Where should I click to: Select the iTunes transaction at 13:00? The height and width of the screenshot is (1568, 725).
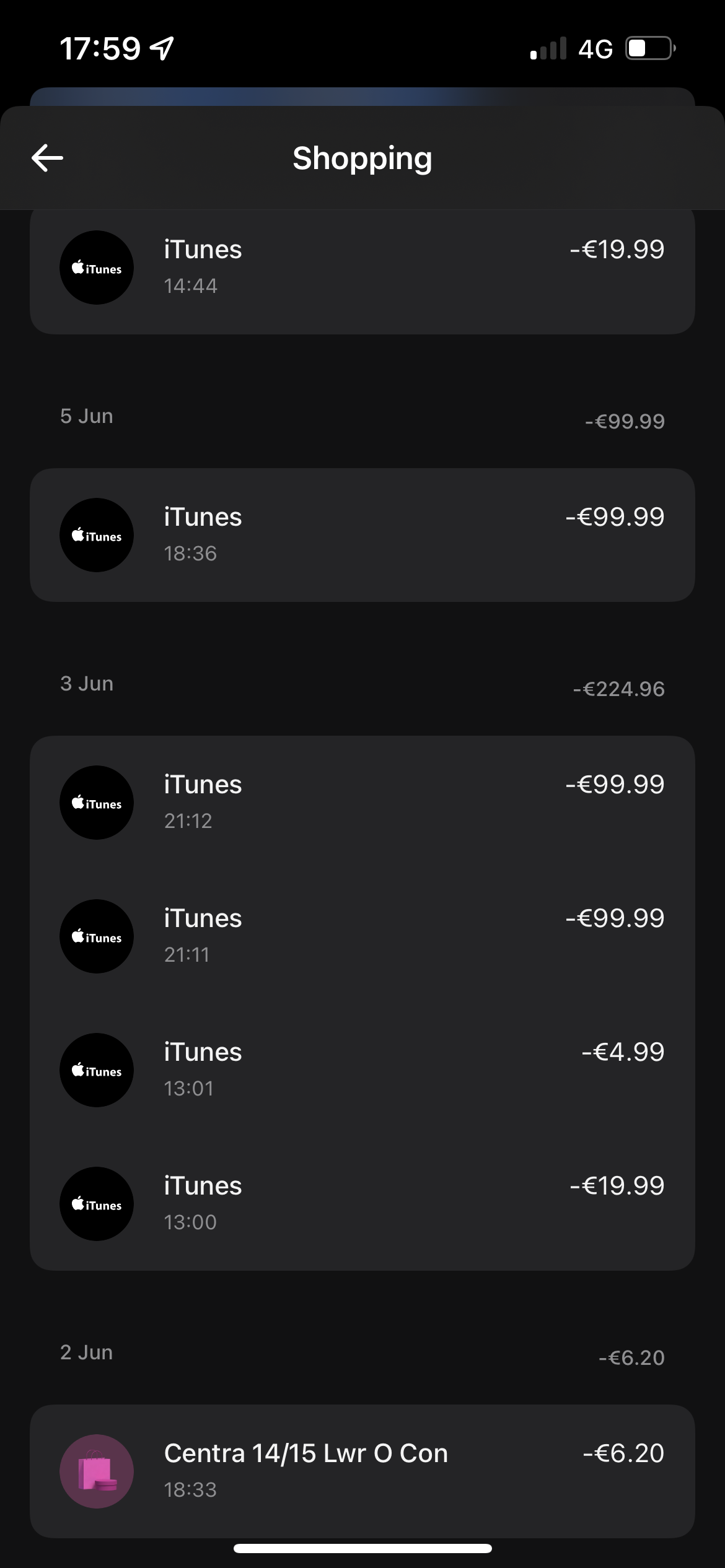pos(362,1204)
